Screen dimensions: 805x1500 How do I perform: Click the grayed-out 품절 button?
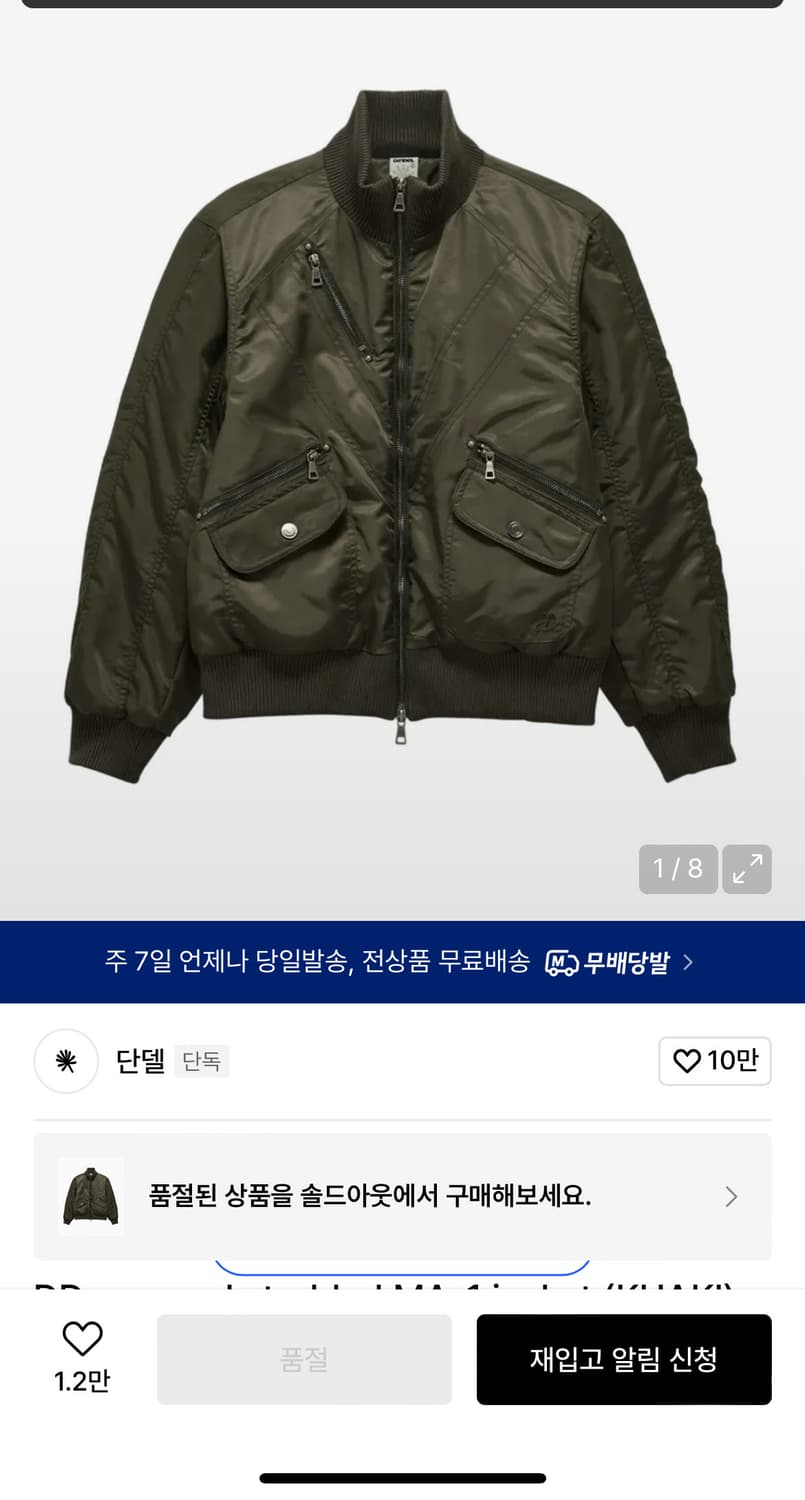coord(304,1360)
